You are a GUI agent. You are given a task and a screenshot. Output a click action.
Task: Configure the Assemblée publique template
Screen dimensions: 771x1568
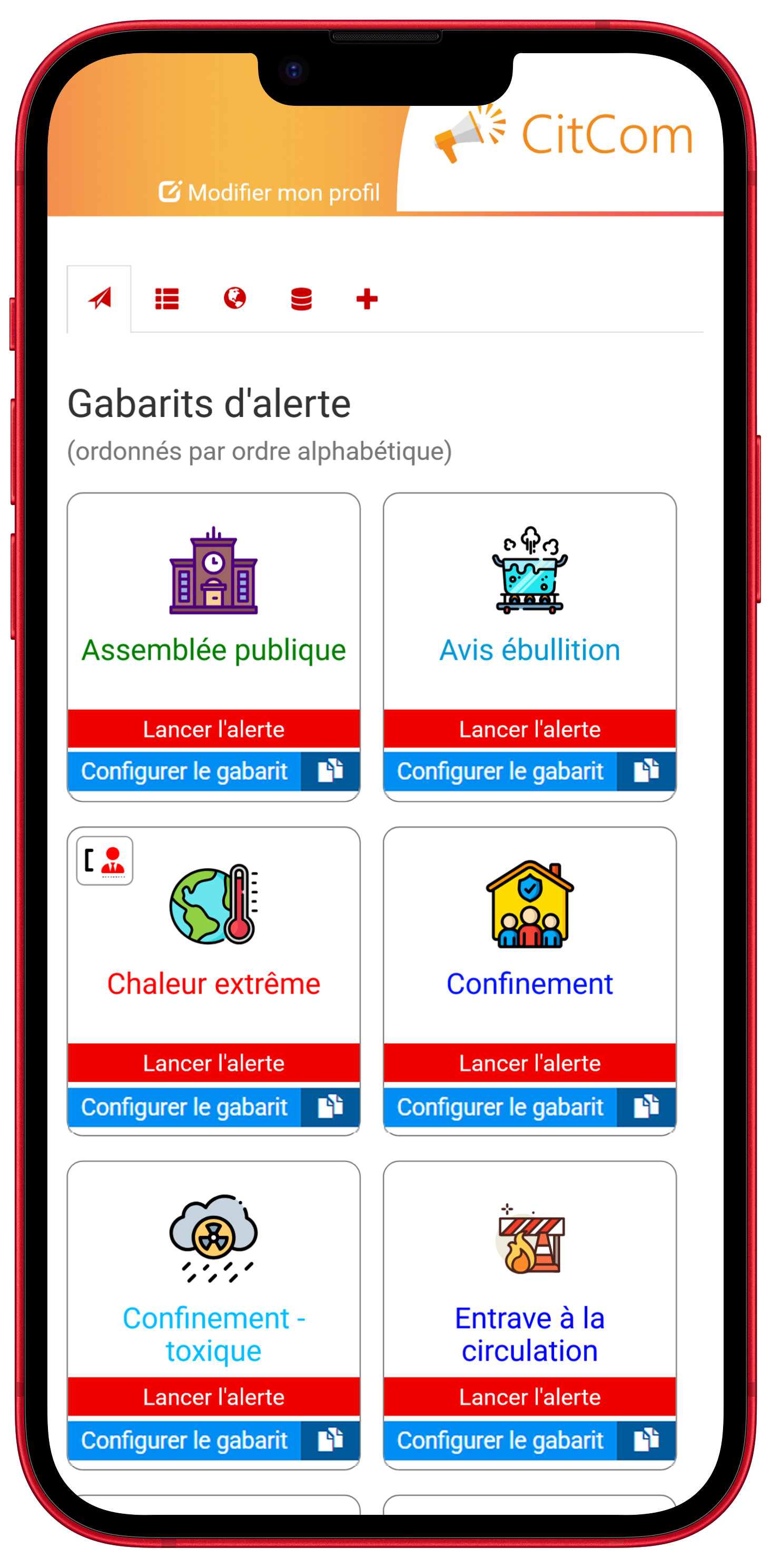pyautogui.click(x=184, y=771)
